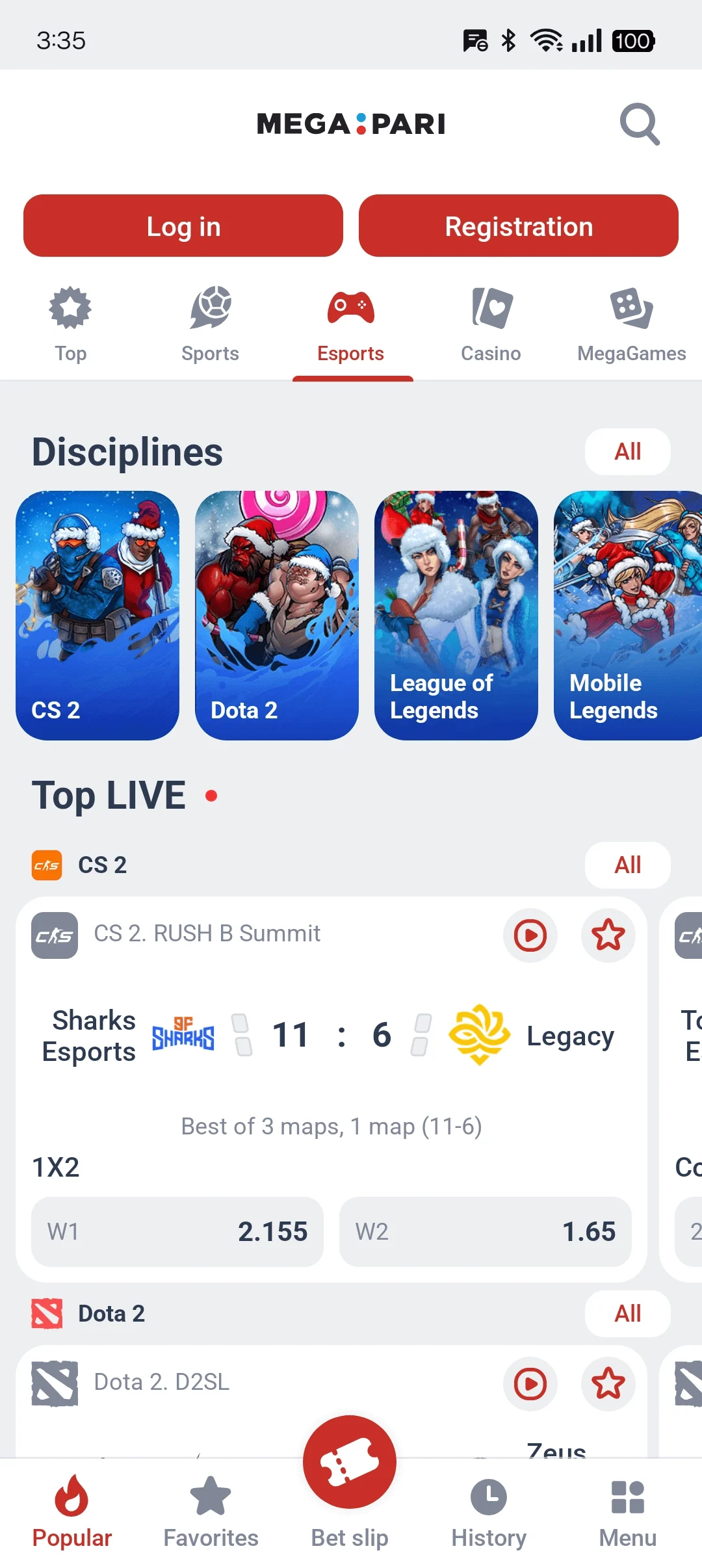This screenshot has height=1568, width=702.
Task: View All CS 2 live matches
Action: point(628,865)
